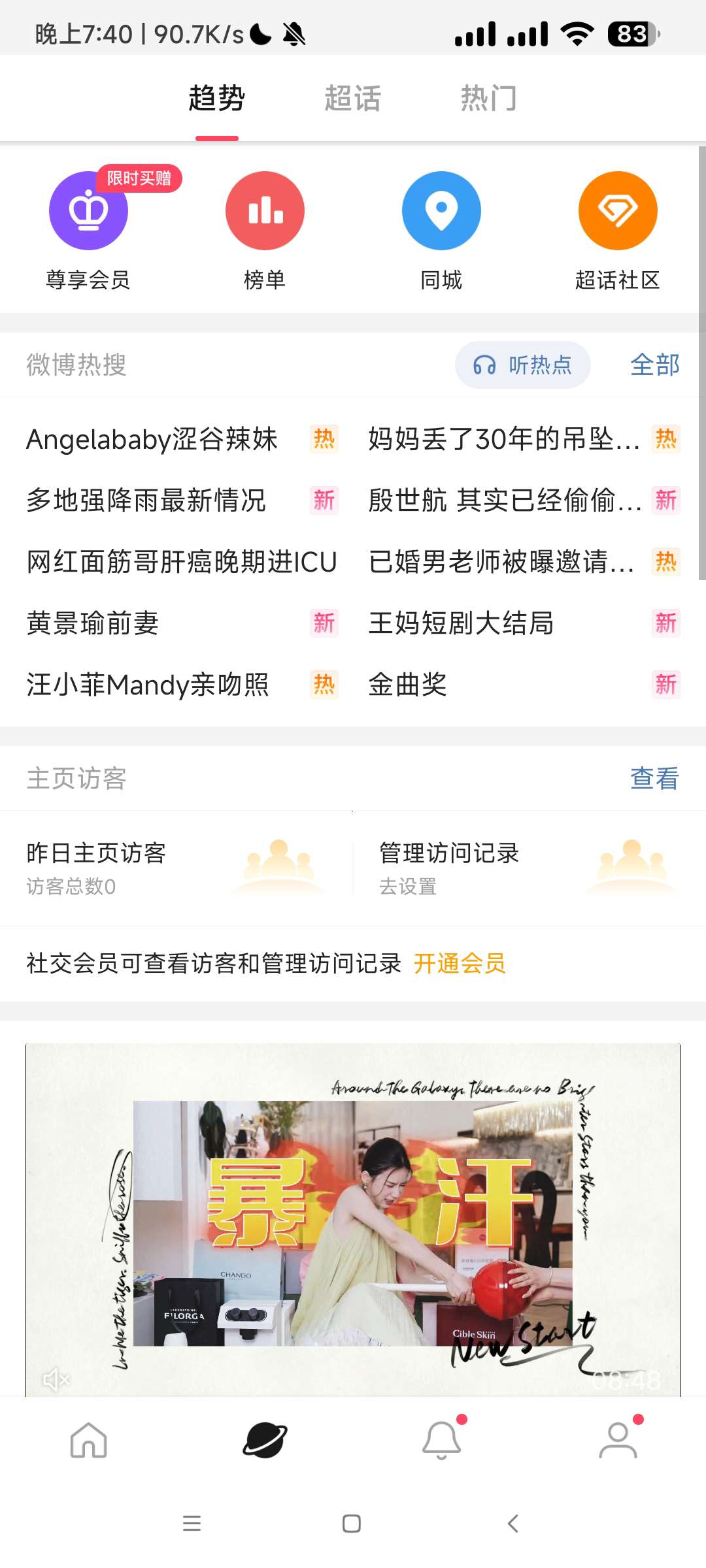Open hot topic 金曲奖
Screen dimensions: 706x1568
pos(407,685)
